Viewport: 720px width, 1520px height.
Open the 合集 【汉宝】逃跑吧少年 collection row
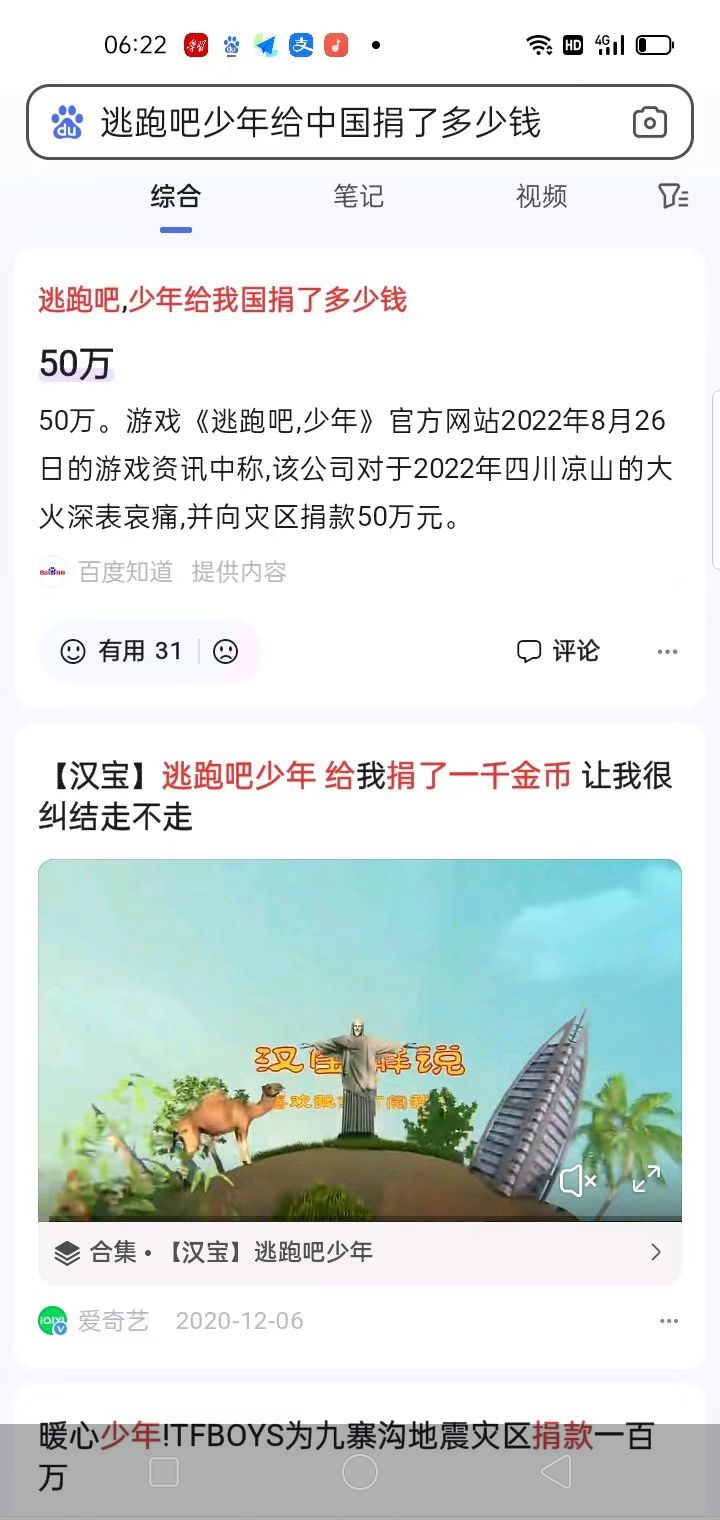click(360, 1252)
